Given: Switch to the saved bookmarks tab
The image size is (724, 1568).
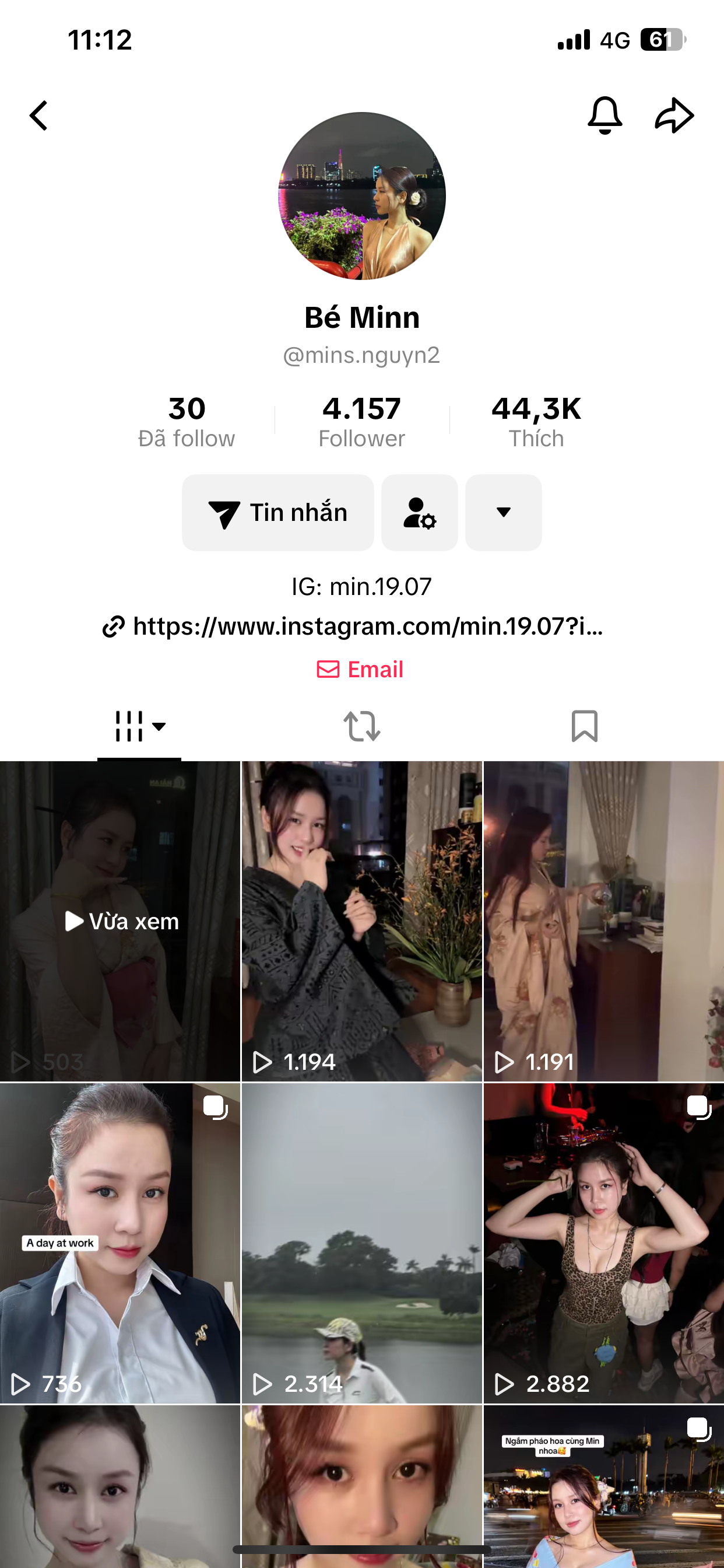Looking at the screenshot, I should pyautogui.click(x=584, y=726).
